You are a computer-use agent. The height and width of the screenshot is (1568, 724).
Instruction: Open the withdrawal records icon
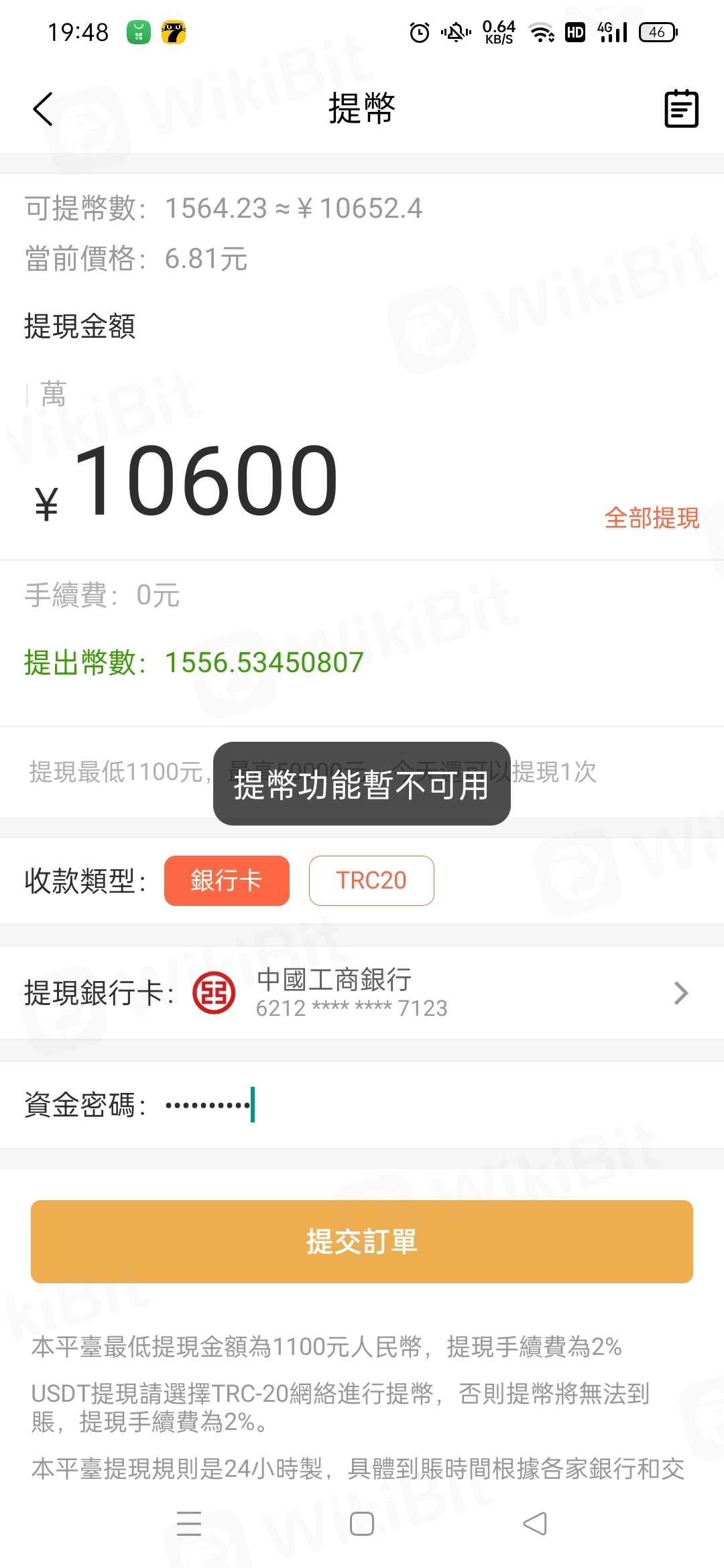tap(680, 109)
